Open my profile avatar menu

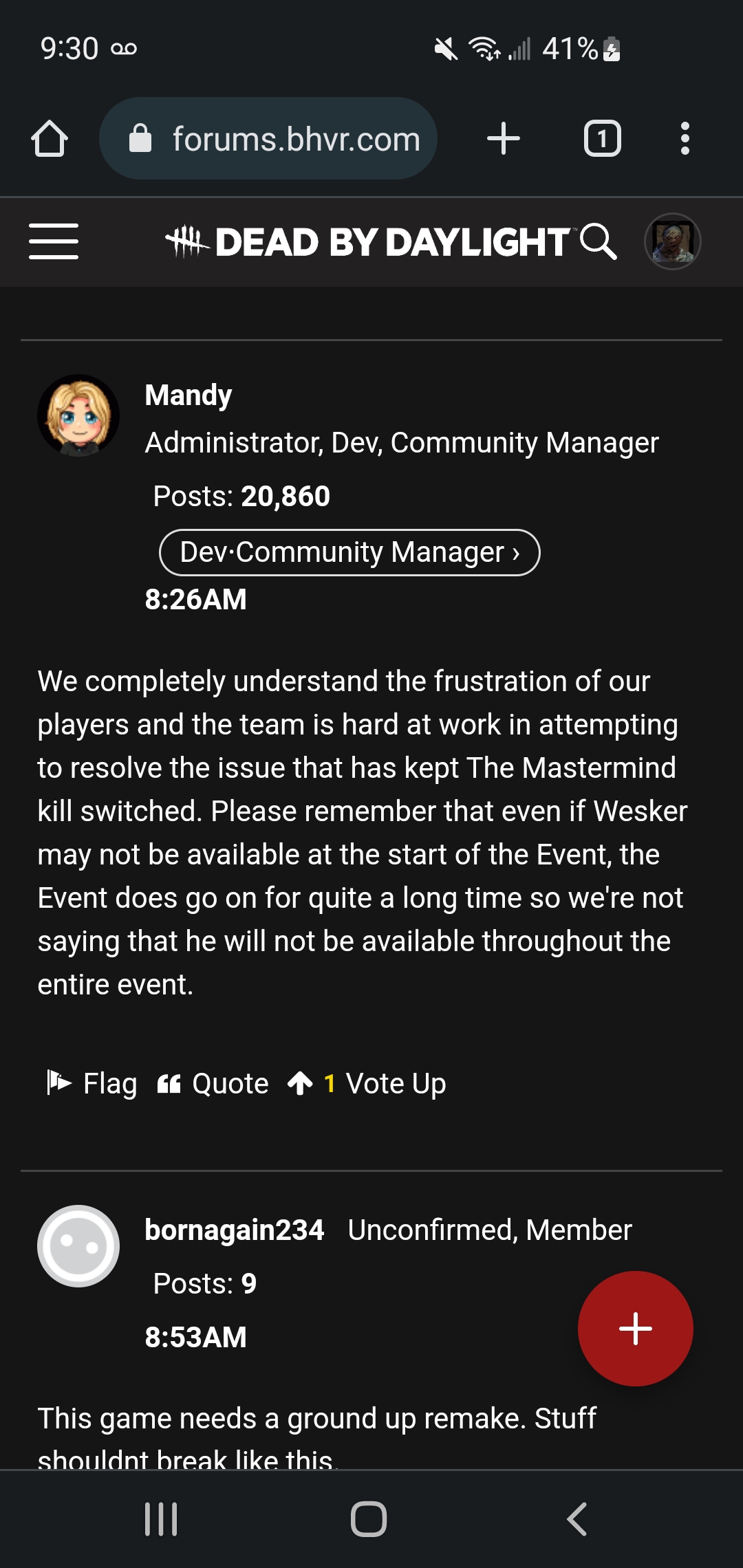pyautogui.click(x=673, y=241)
